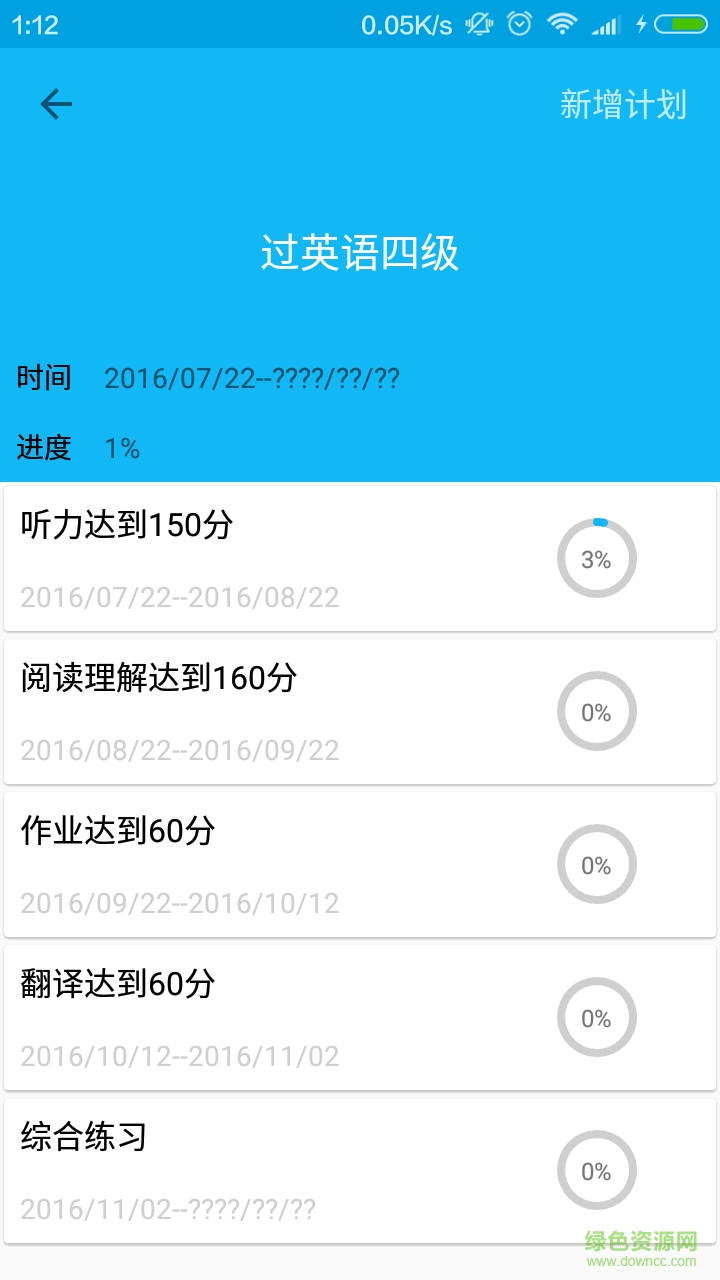Tap the 3% progress ring for 听力达到150分
Viewport: 720px width, 1280px height.
(596, 558)
